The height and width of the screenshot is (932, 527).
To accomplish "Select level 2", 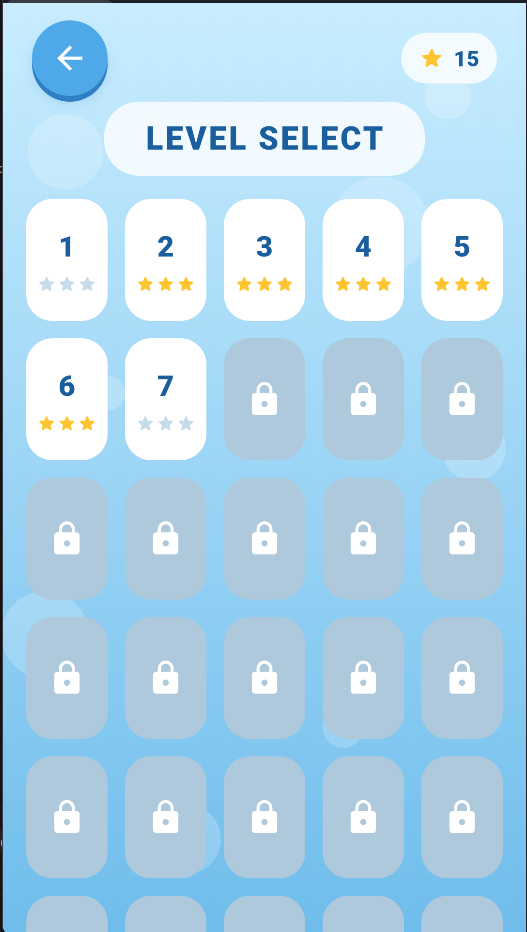I will click(166, 260).
